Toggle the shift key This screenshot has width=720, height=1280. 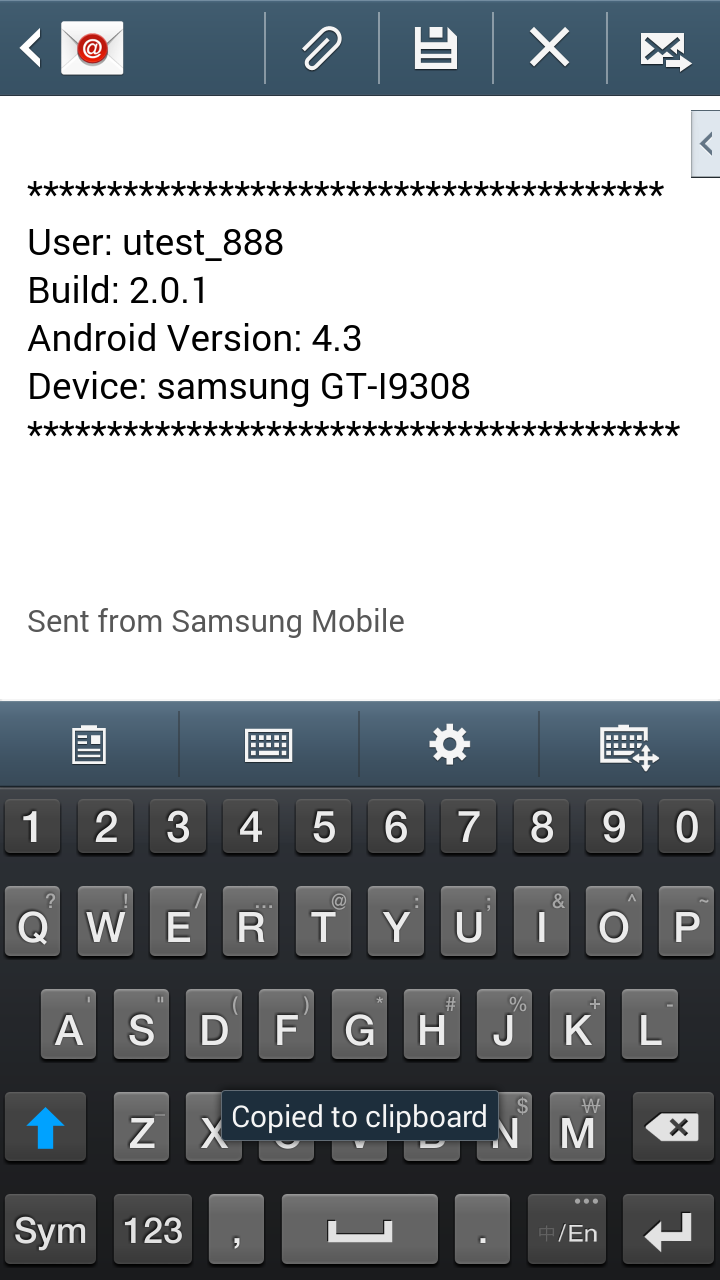point(45,1128)
